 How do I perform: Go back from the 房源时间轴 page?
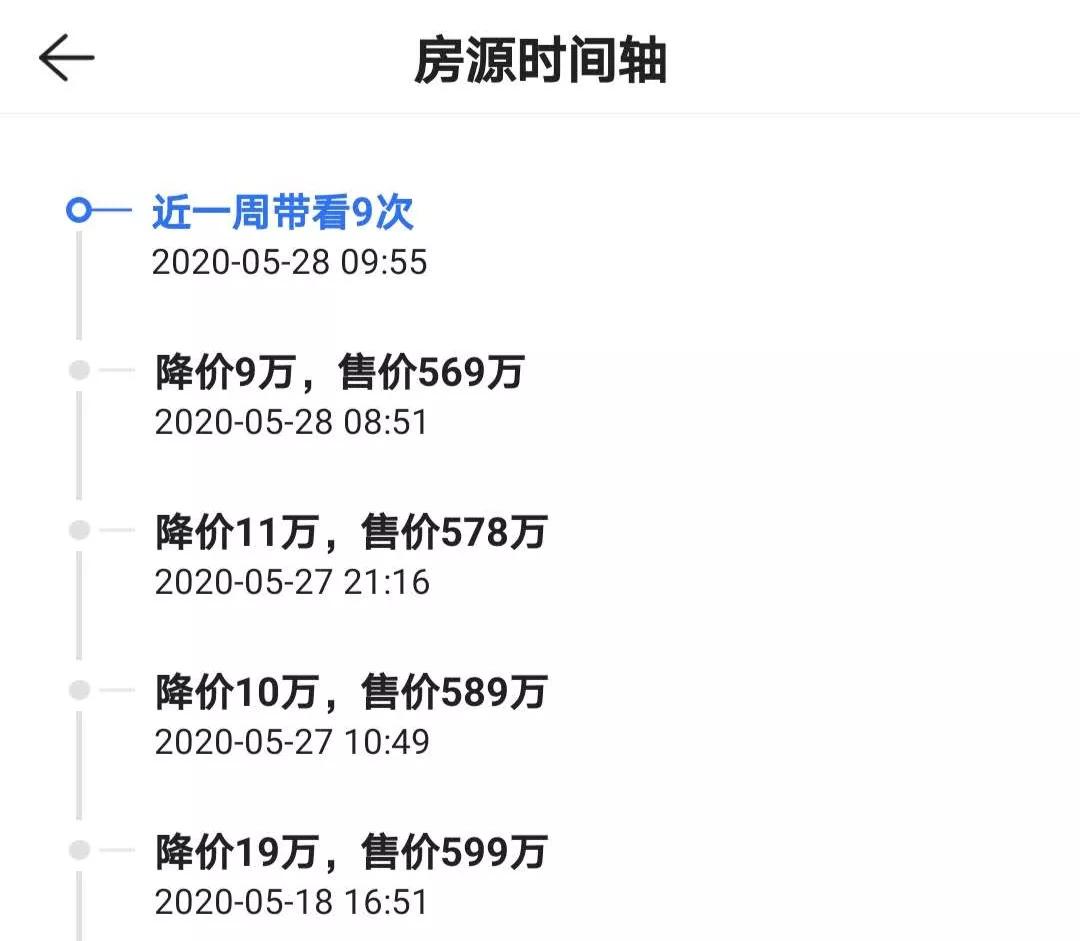66,59
